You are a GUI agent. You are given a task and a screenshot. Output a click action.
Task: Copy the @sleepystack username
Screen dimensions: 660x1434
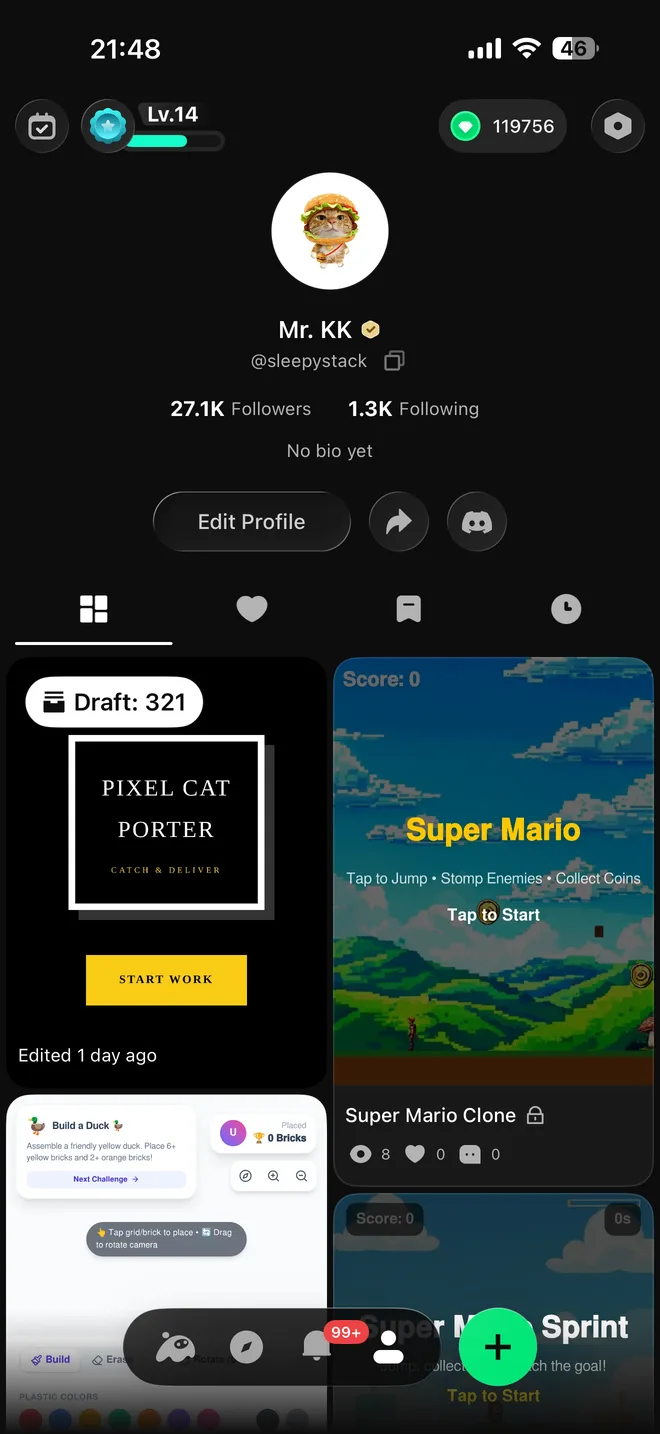click(x=395, y=361)
